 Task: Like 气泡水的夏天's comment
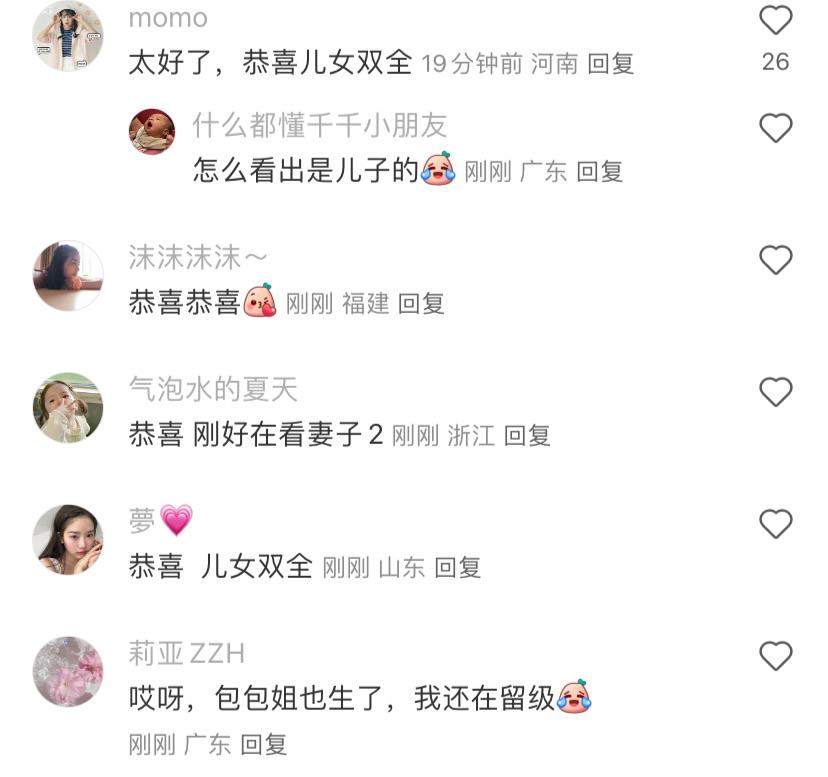[x=776, y=392]
